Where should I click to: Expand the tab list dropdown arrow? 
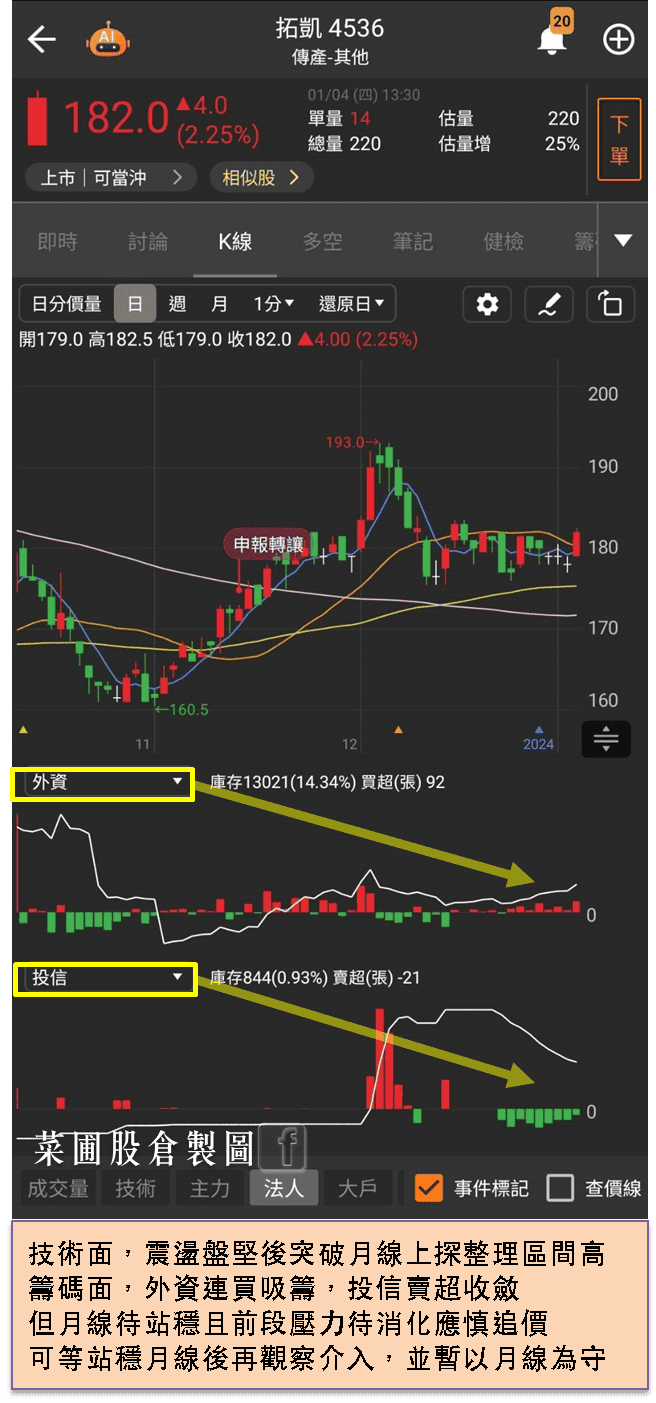pos(623,240)
